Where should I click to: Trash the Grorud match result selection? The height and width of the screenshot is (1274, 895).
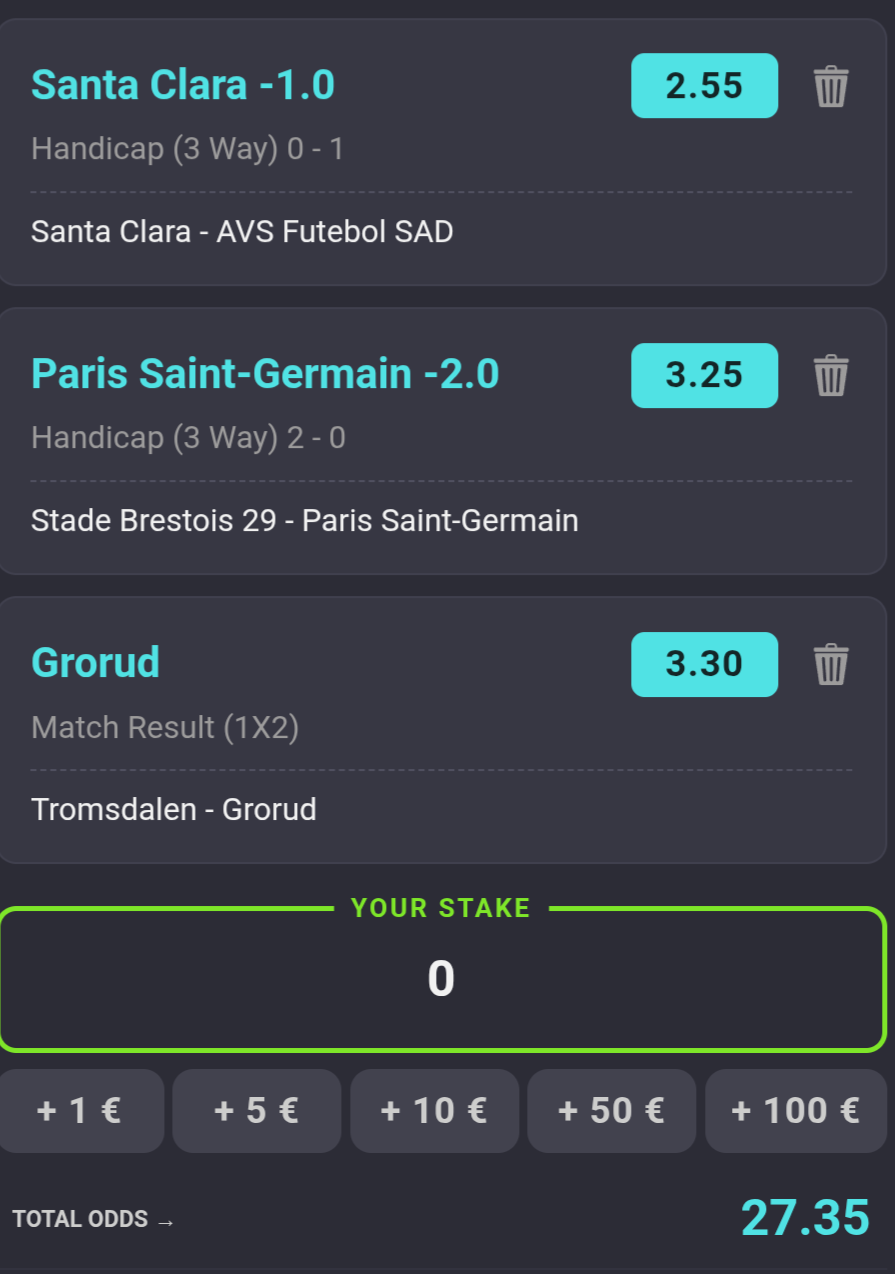[831, 664]
